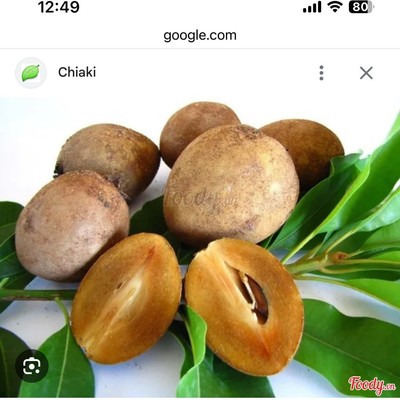
Task: Close the image preview
Action: point(366,73)
